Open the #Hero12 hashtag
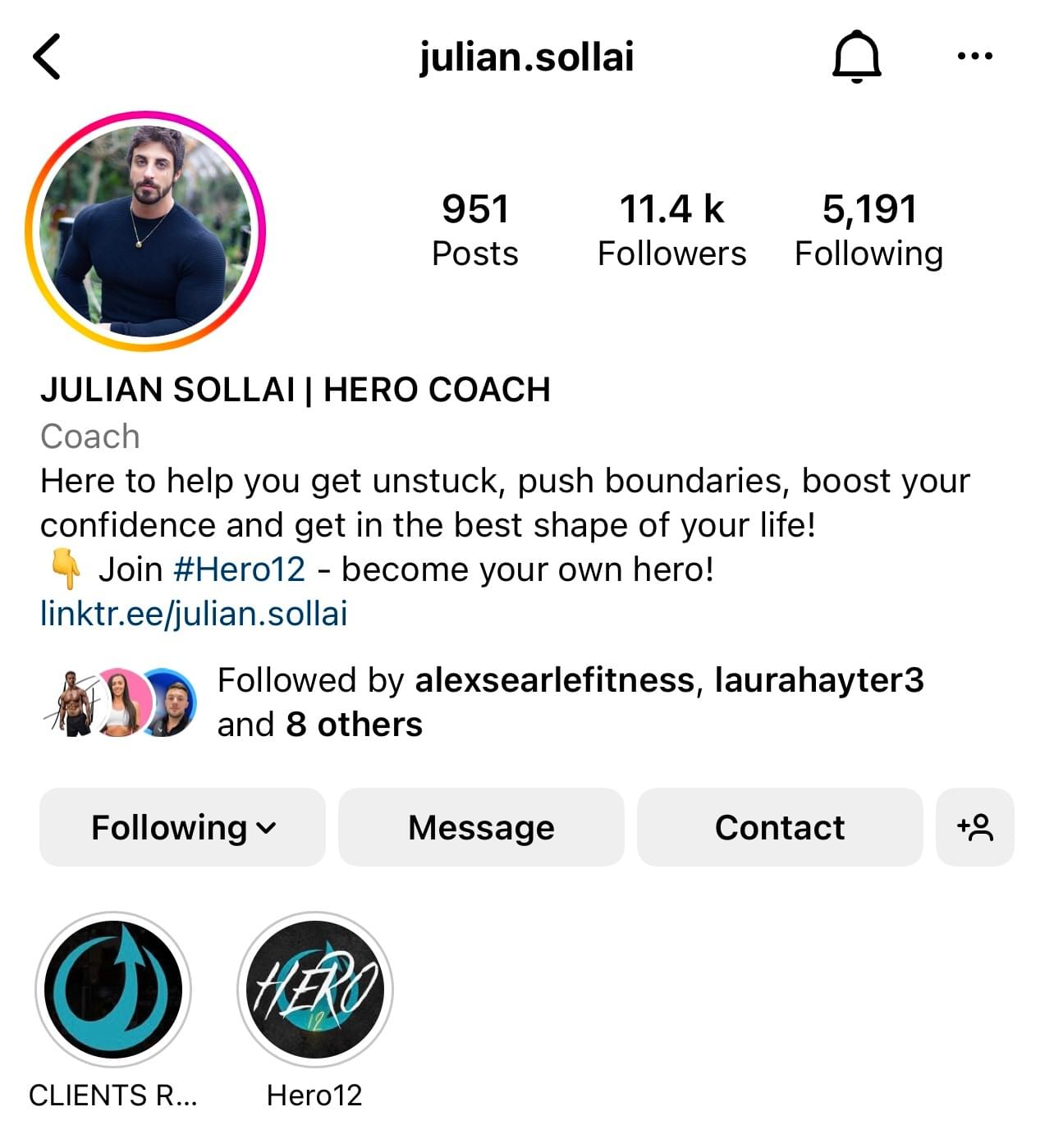1054x1148 pixels. [239, 569]
